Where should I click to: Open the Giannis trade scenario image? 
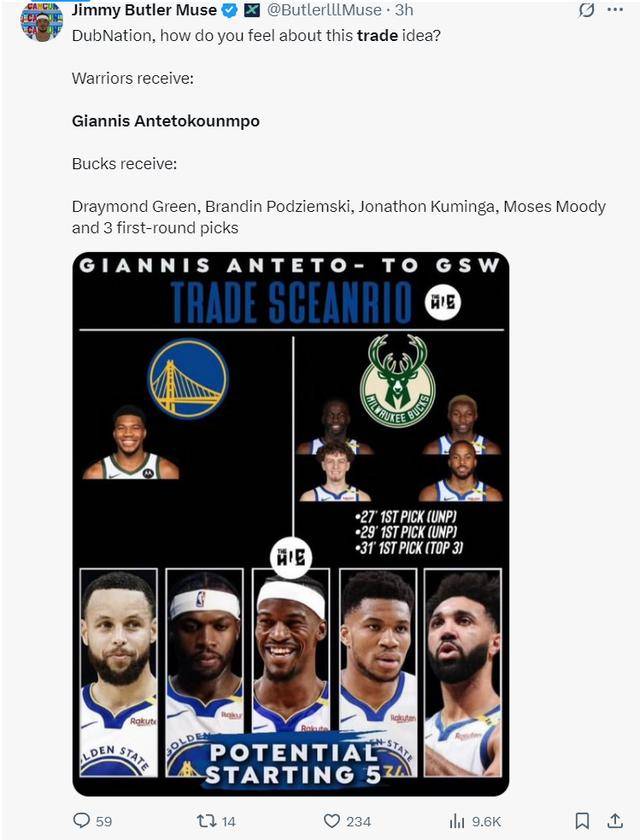(291, 523)
